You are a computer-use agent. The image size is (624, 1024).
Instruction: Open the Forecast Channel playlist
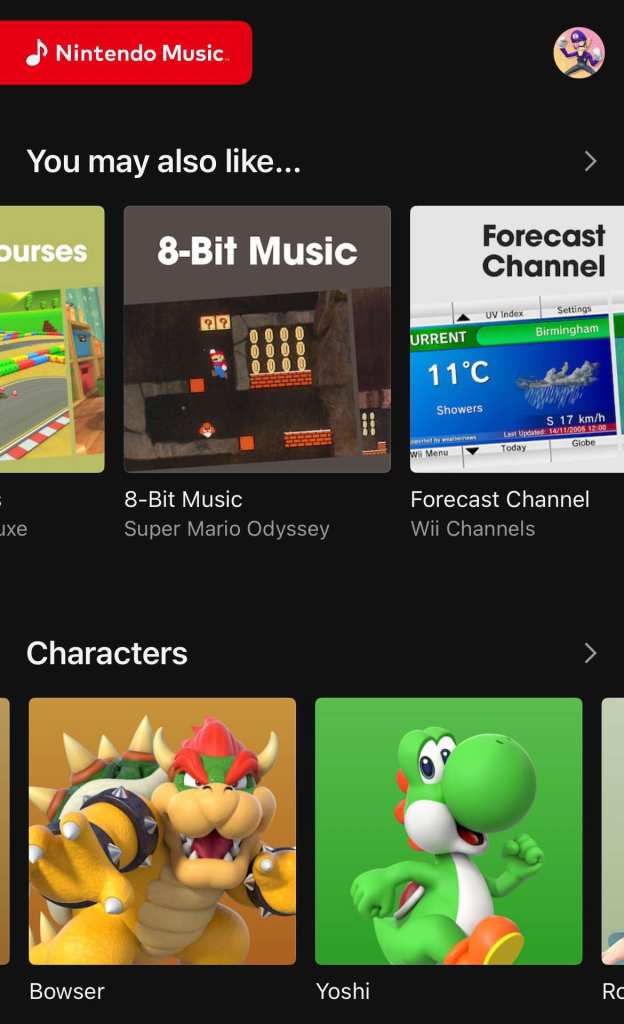pos(516,339)
